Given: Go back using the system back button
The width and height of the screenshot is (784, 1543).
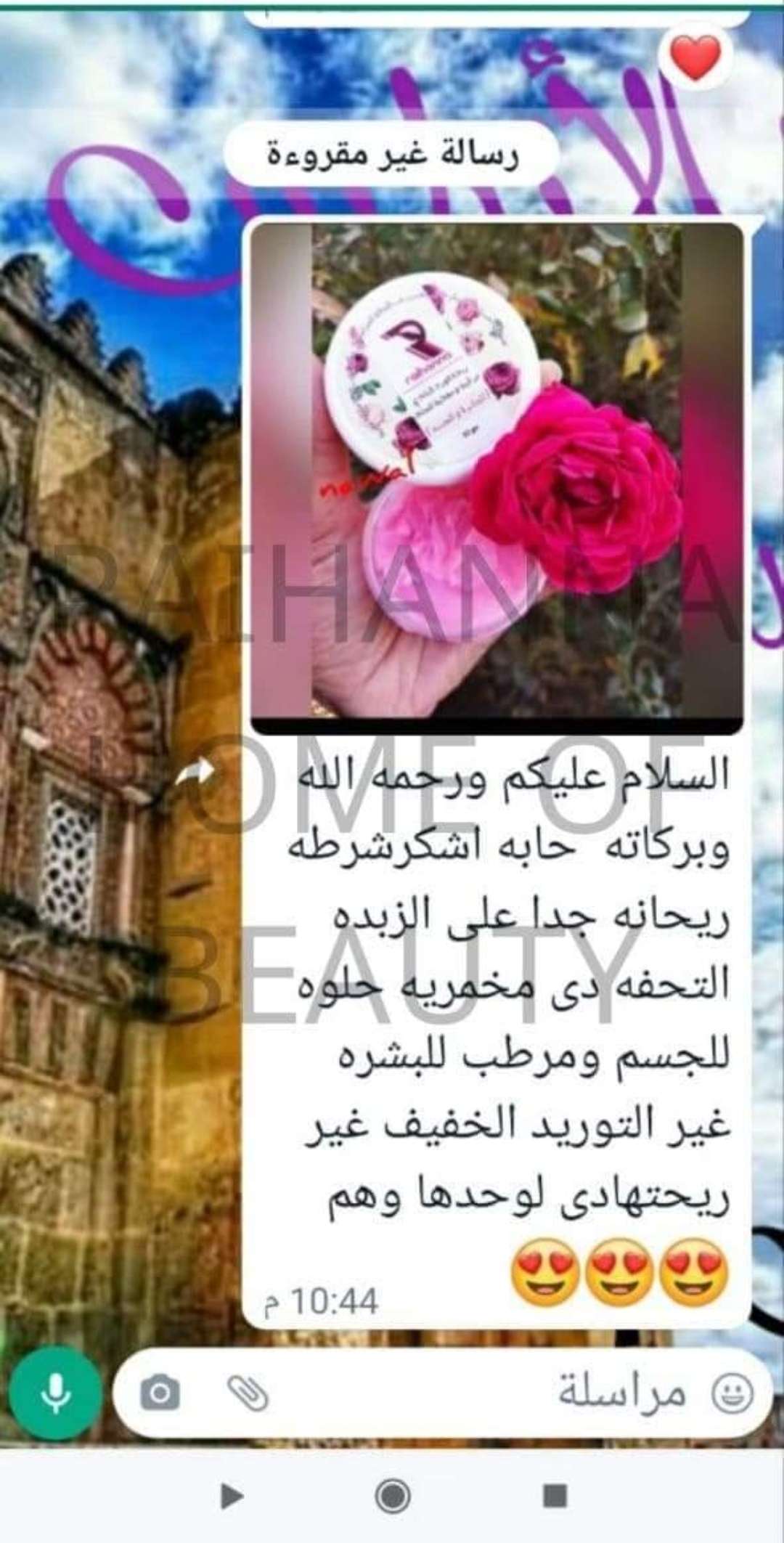Looking at the screenshot, I should click(x=231, y=1496).
